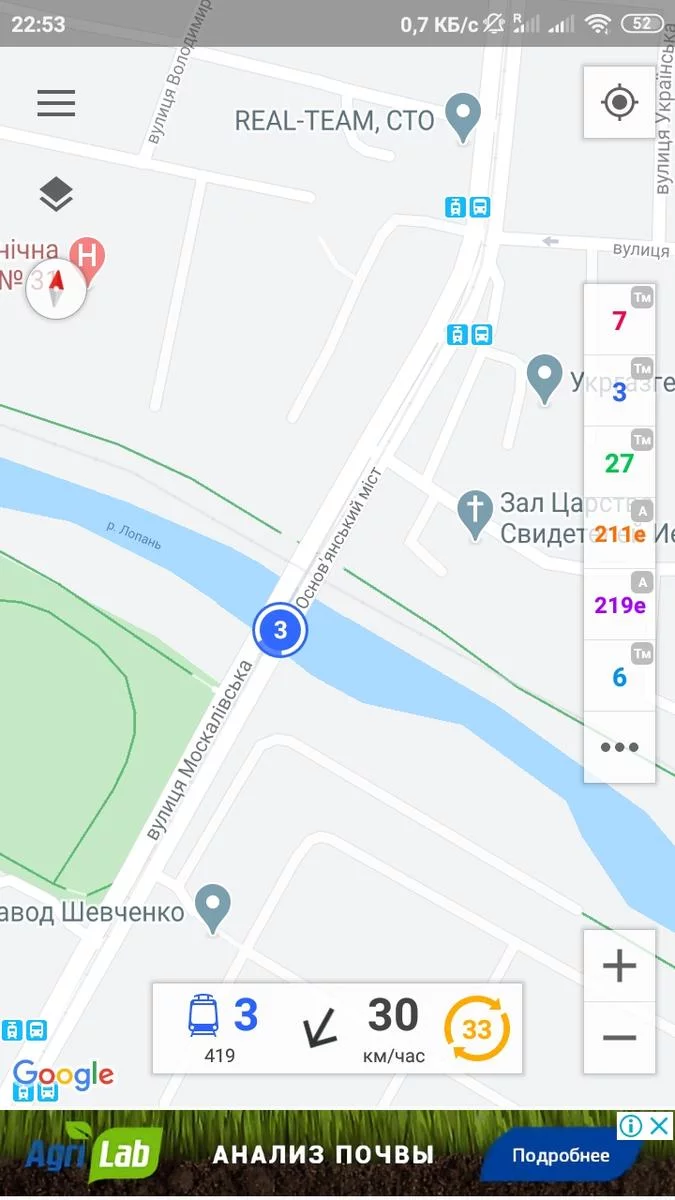Viewport: 675px width, 1200px height.
Task: Open the REAL-TEAM, СТО place pin
Action: pos(461,118)
